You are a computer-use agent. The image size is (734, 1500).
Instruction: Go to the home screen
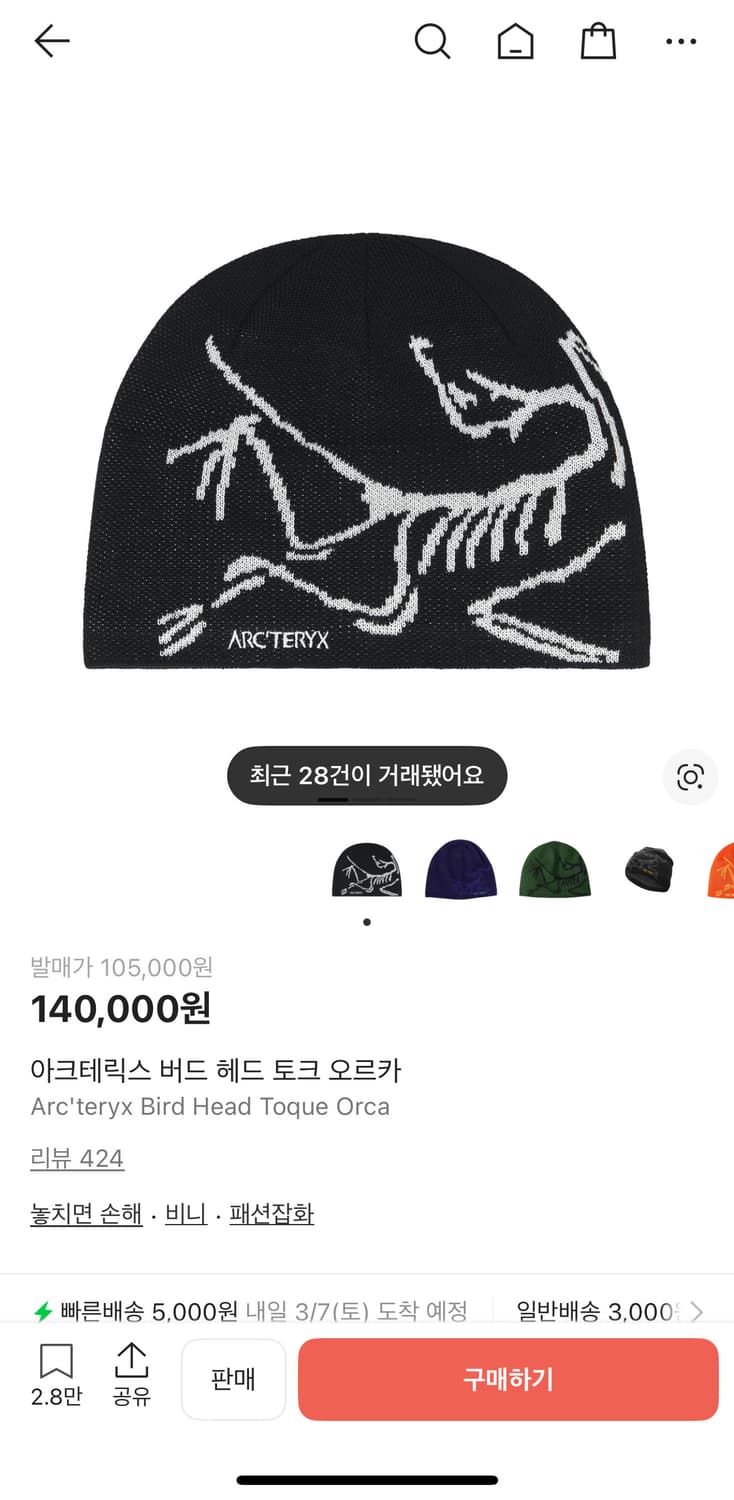[515, 41]
